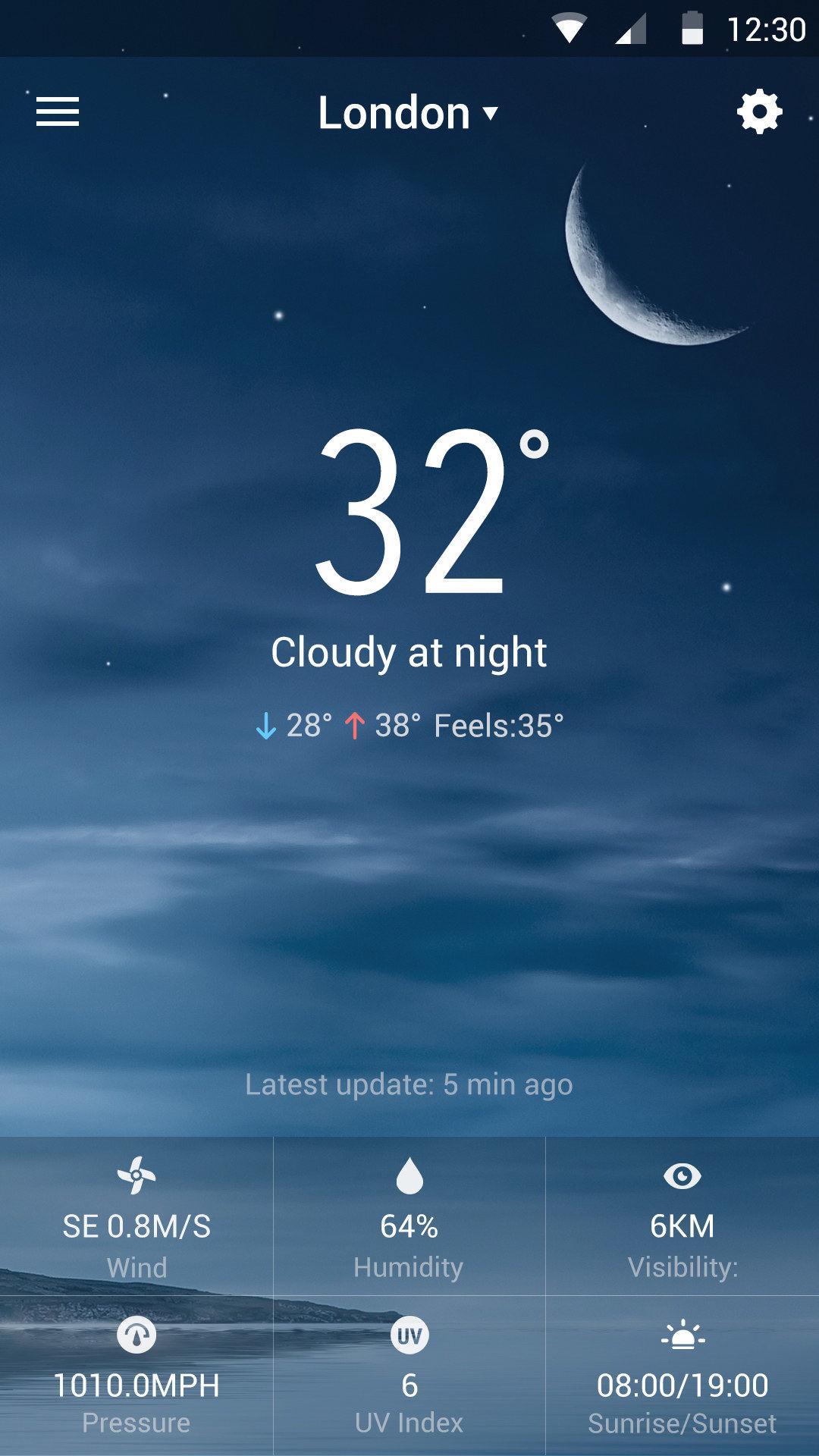The image size is (819, 1456).
Task: Click the sunrise/sunset sun icon
Action: click(x=682, y=1332)
